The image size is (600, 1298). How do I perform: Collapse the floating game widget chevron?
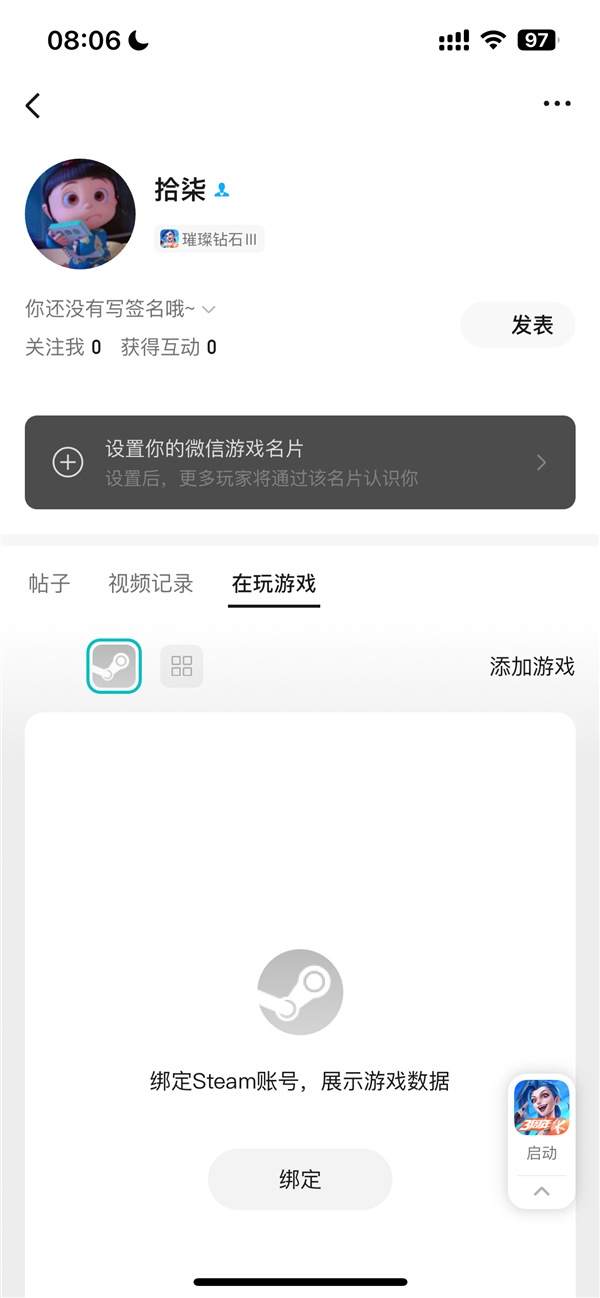(x=542, y=1191)
